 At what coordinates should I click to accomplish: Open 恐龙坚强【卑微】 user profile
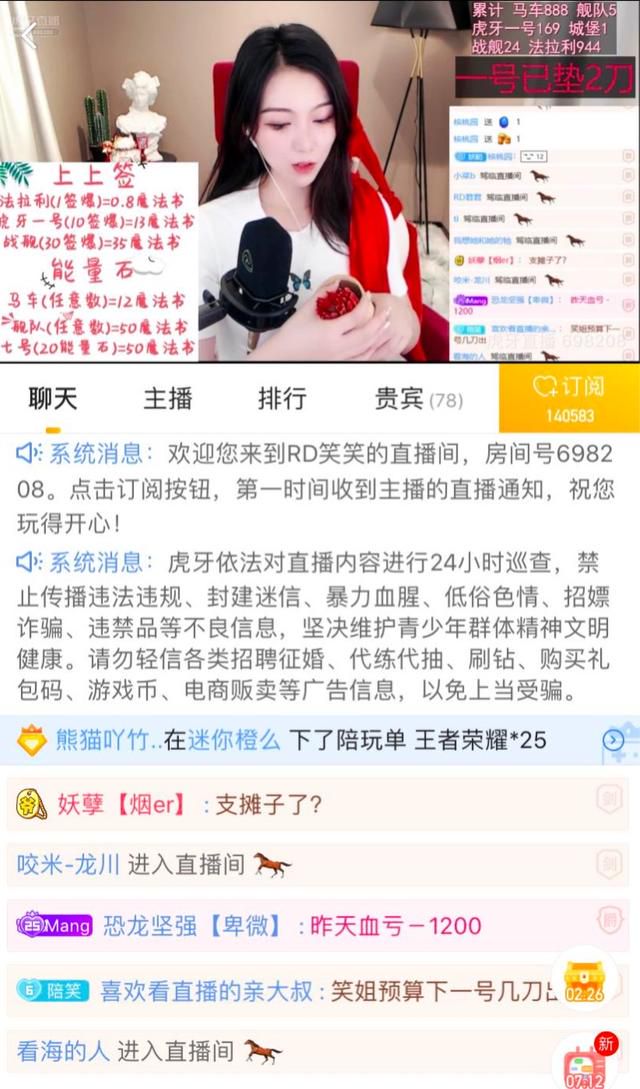[193, 925]
